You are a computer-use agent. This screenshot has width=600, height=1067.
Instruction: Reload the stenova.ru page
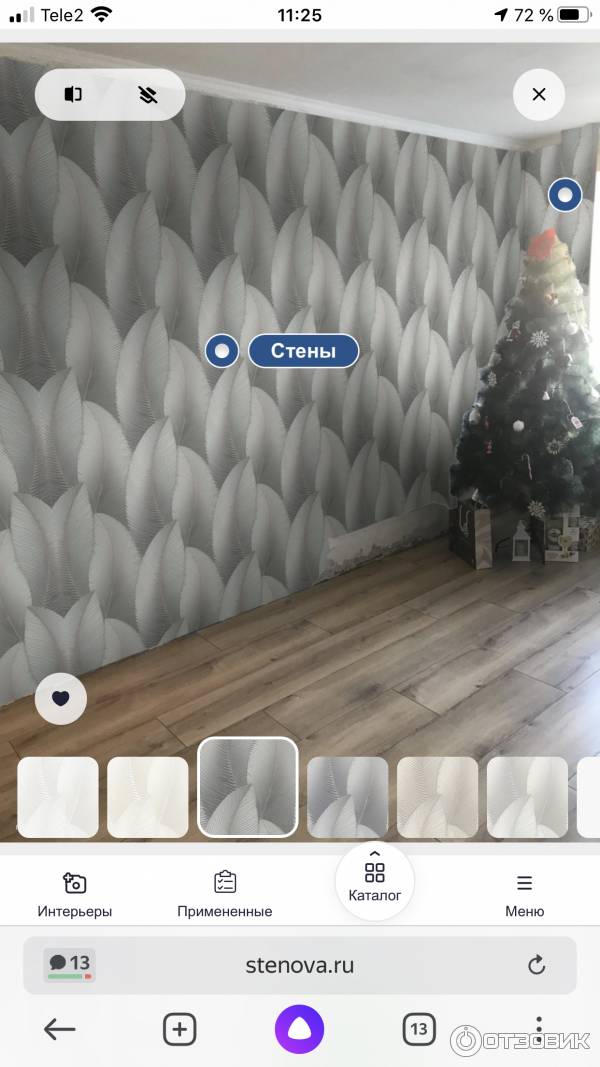point(537,965)
